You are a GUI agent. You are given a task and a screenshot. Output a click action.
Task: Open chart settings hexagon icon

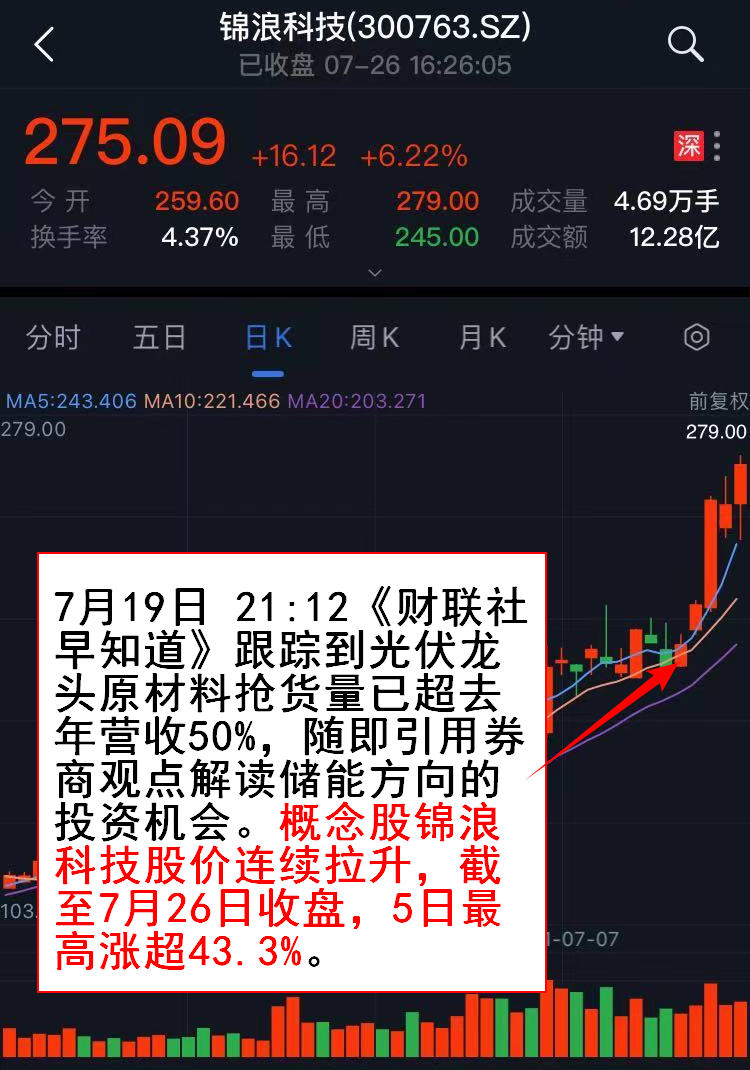tap(696, 338)
